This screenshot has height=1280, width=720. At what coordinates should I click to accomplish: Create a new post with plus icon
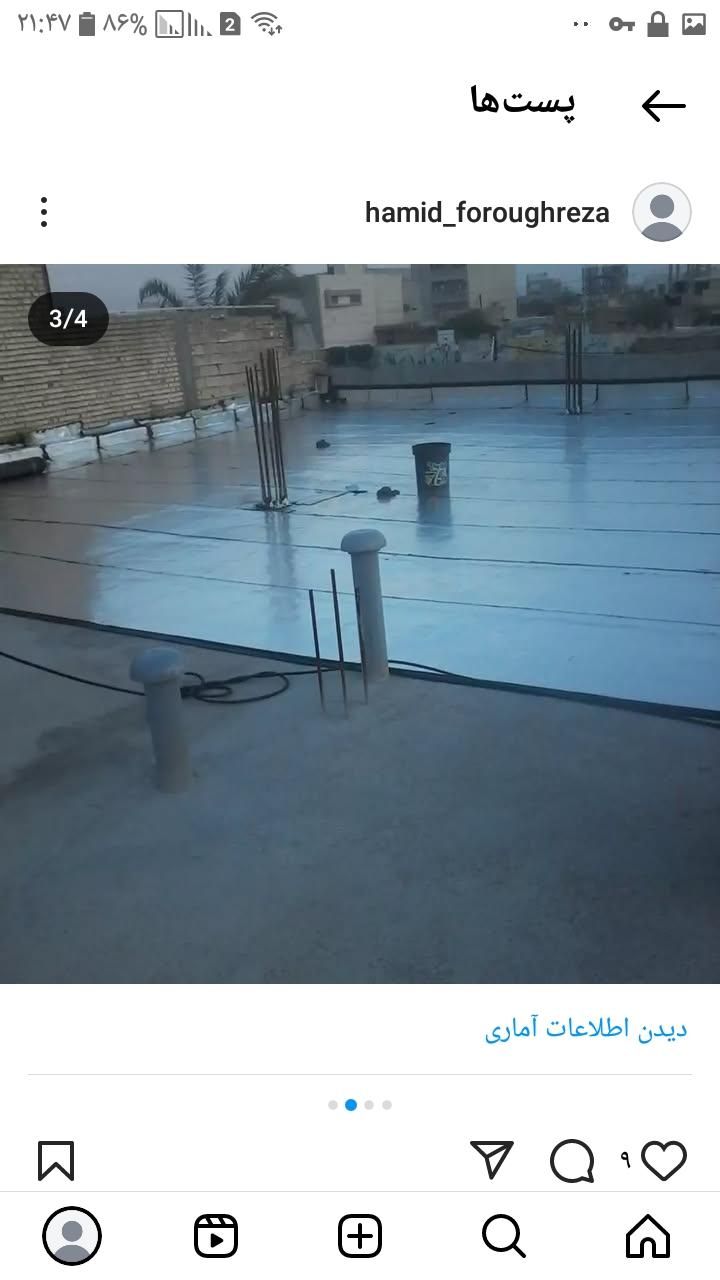click(360, 1237)
